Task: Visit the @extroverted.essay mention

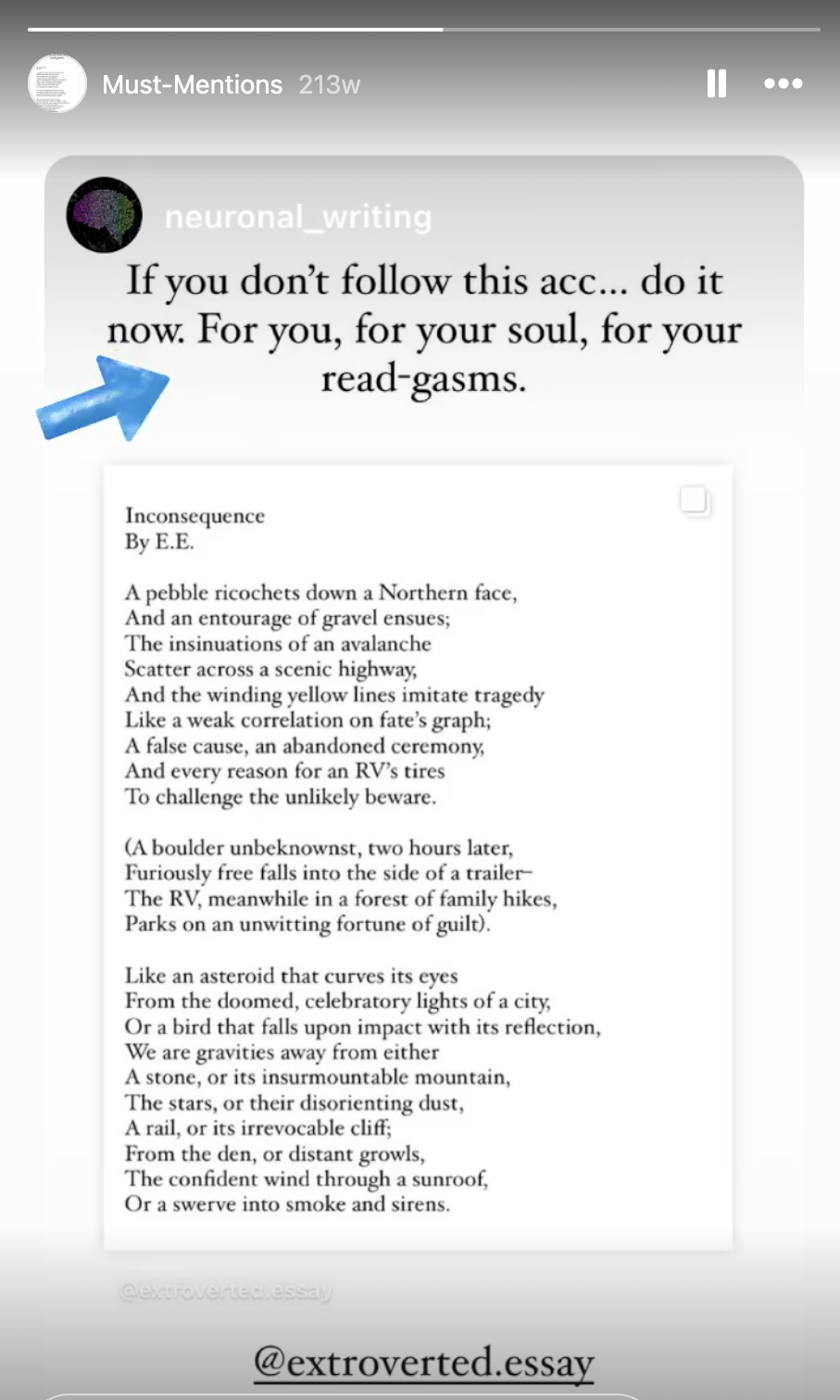Action: [424, 1362]
